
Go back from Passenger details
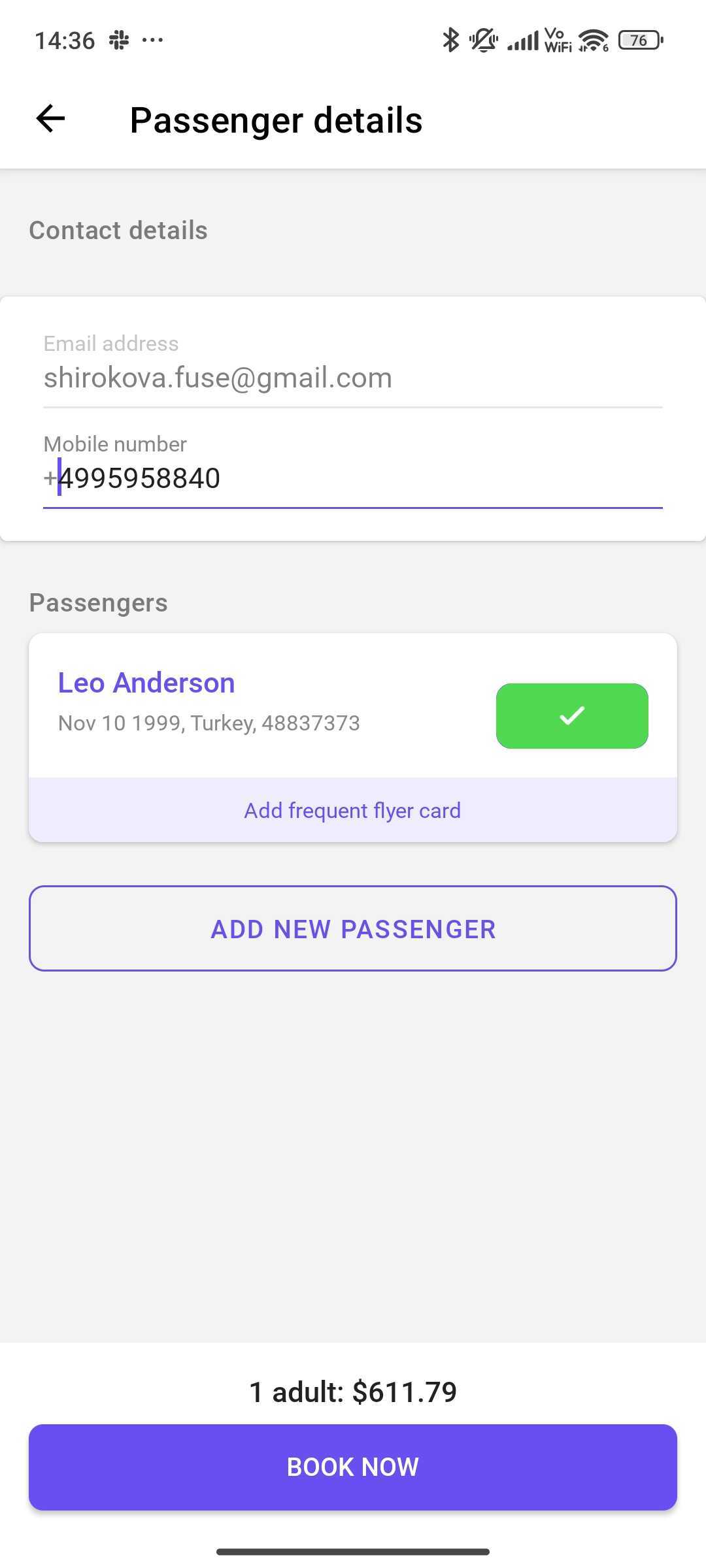coord(50,119)
